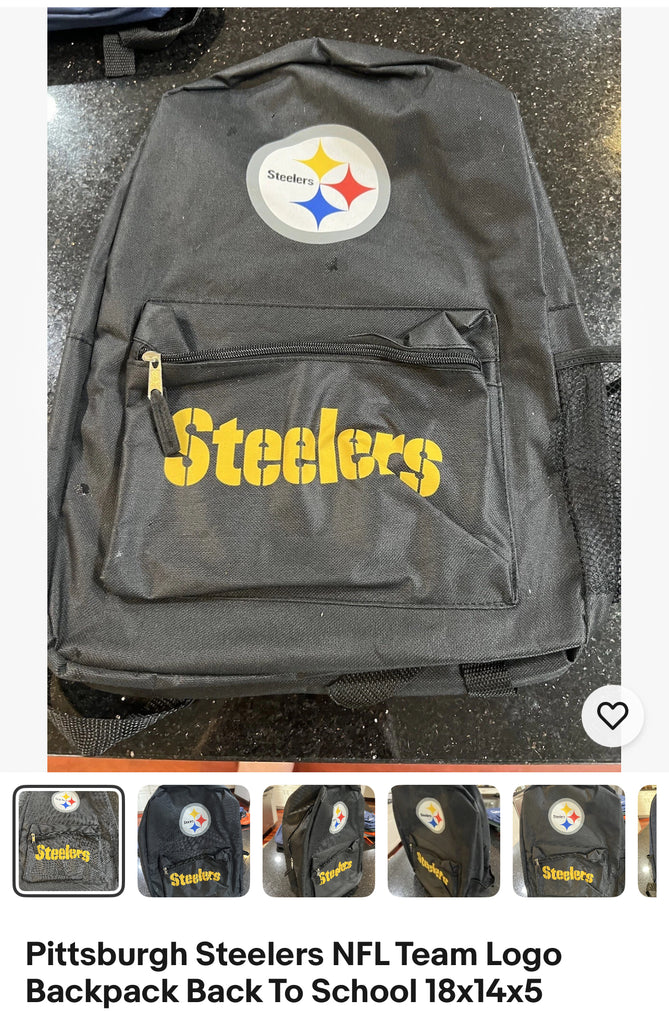Display the fifth thumbnail photo
The image size is (669, 1024).
click(569, 840)
